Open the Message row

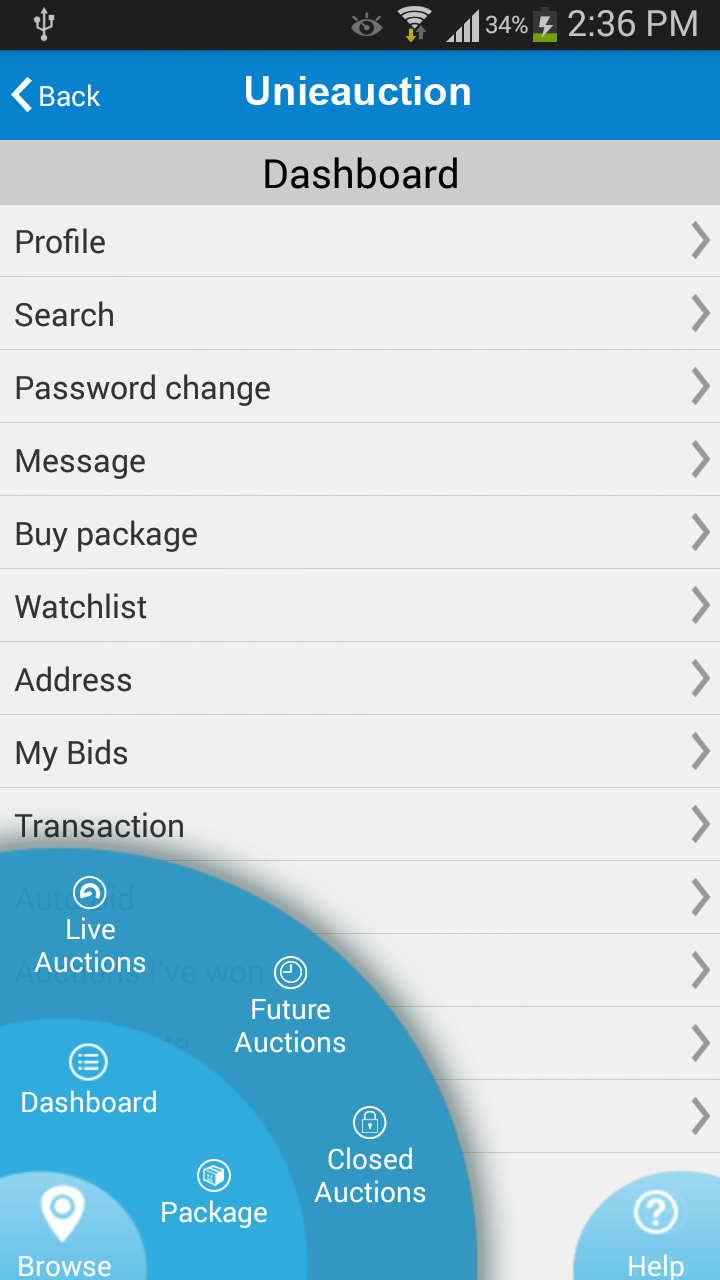tap(360, 460)
